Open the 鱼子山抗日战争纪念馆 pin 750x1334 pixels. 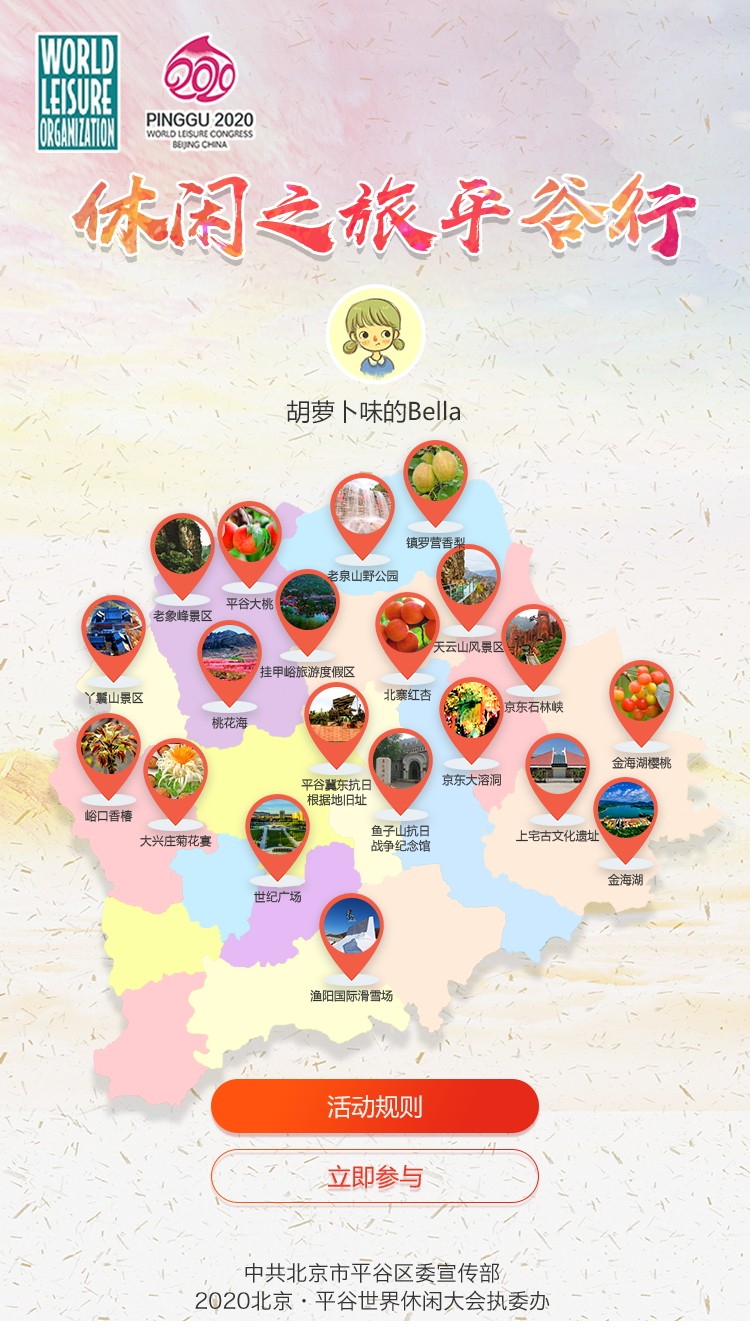coord(400,763)
